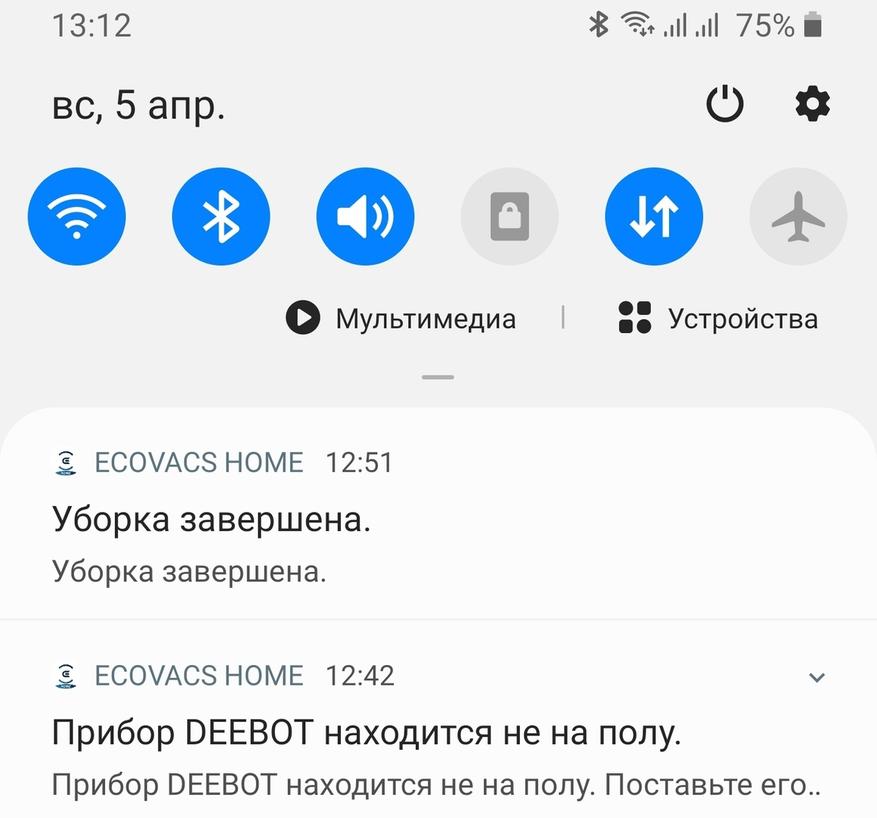This screenshot has height=818, width=877.
Task: Toggle the sound mode tile
Action: [x=365, y=217]
